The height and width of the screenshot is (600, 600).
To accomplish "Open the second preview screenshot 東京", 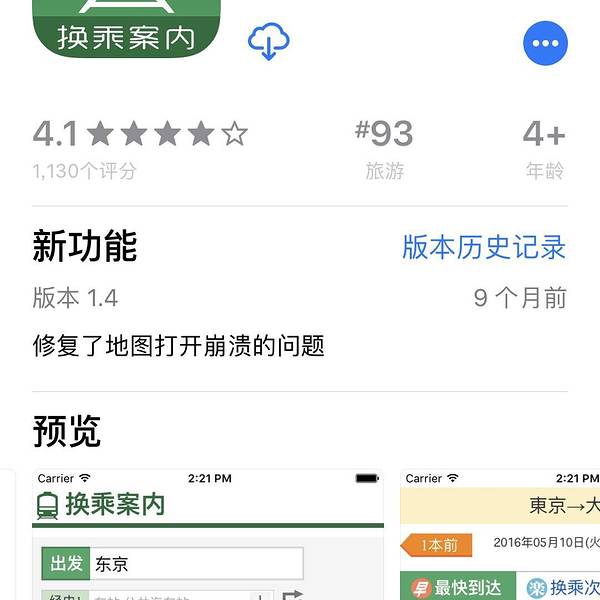I will 500,535.
